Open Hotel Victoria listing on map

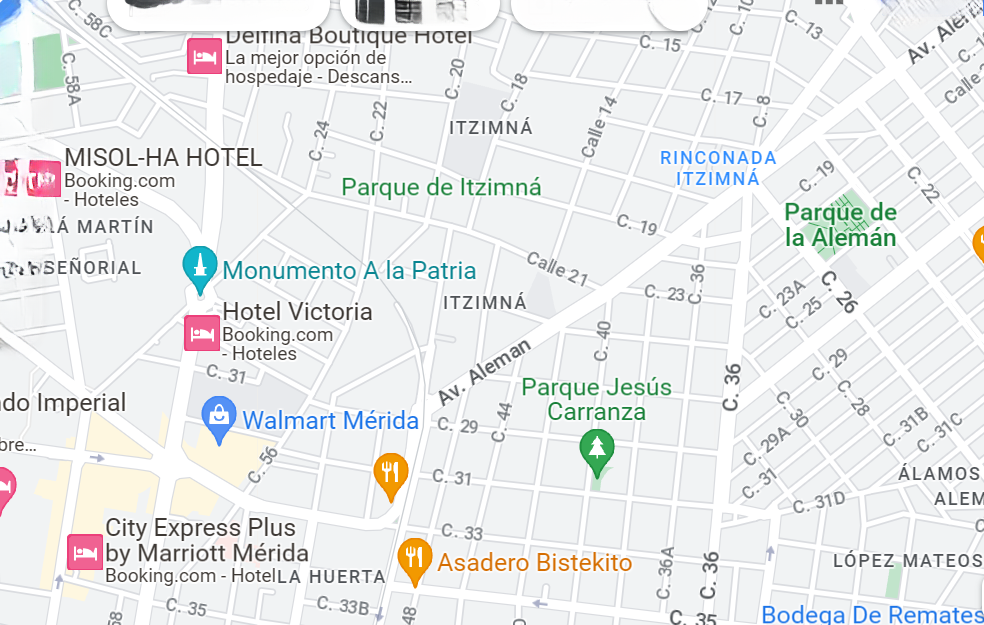point(202,333)
